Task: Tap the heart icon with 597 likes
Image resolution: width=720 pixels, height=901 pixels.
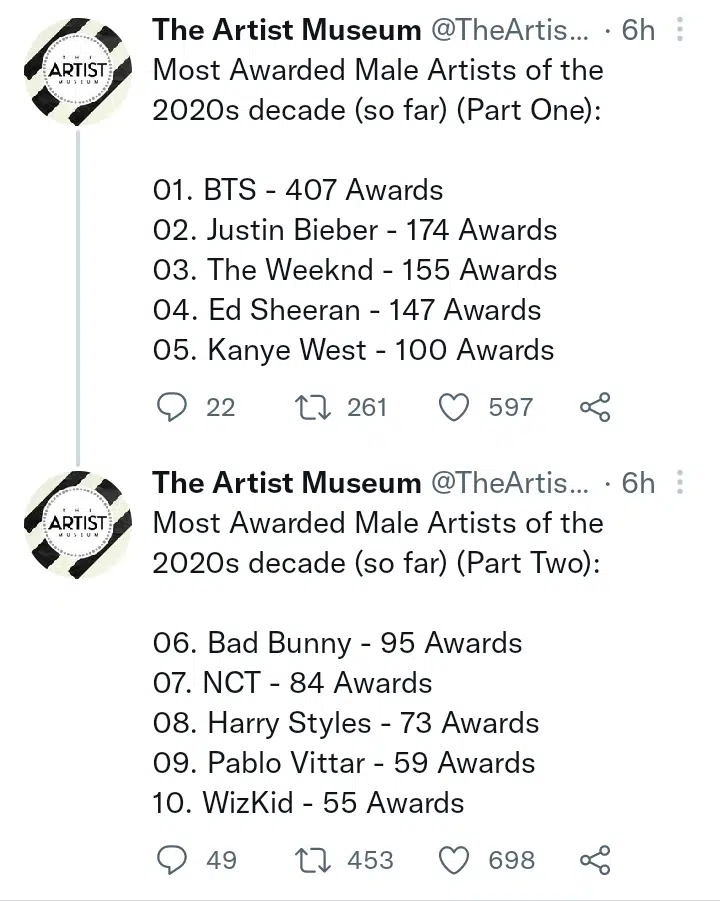Action: (455, 407)
